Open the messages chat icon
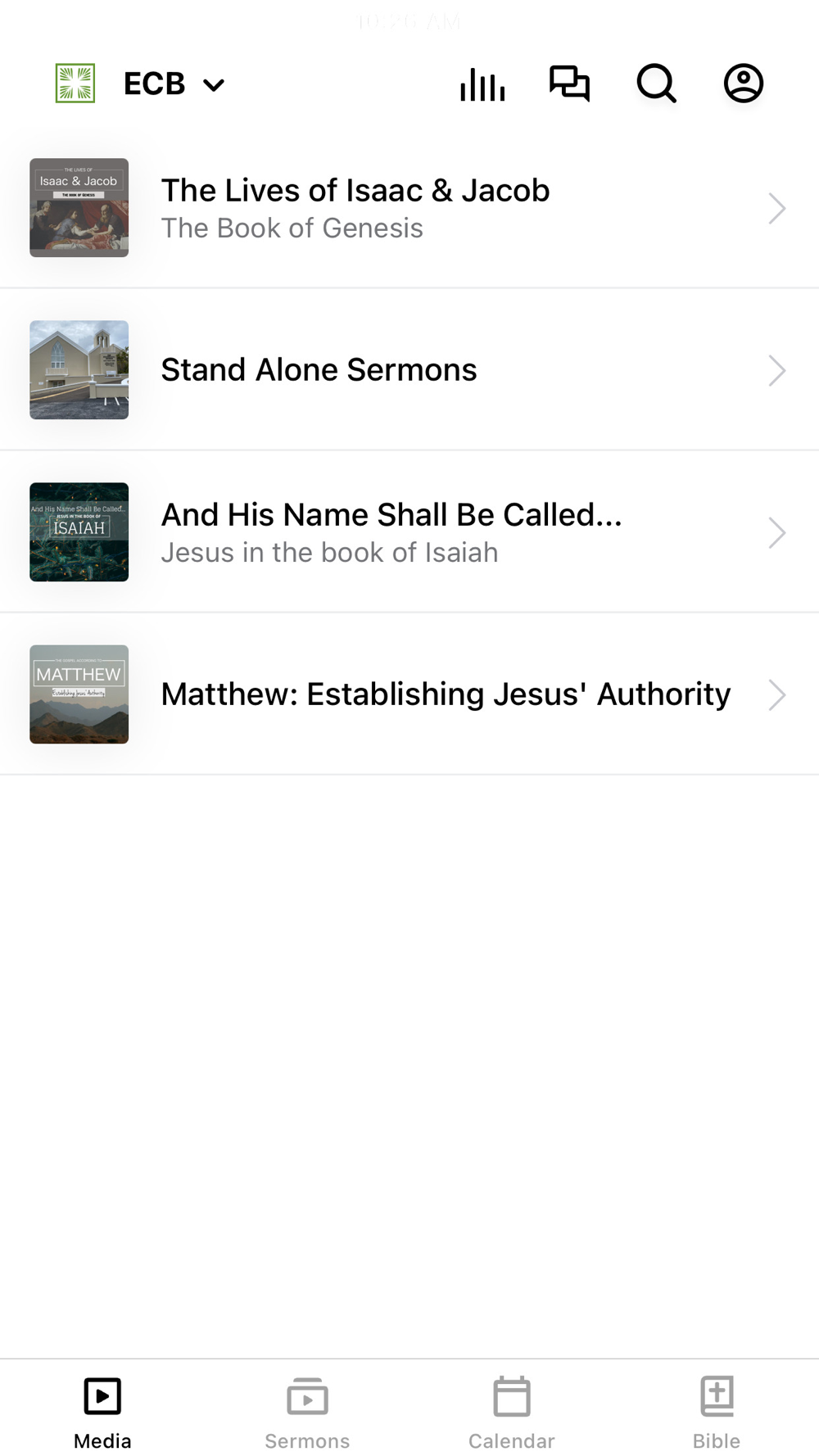 [x=569, y=84]
